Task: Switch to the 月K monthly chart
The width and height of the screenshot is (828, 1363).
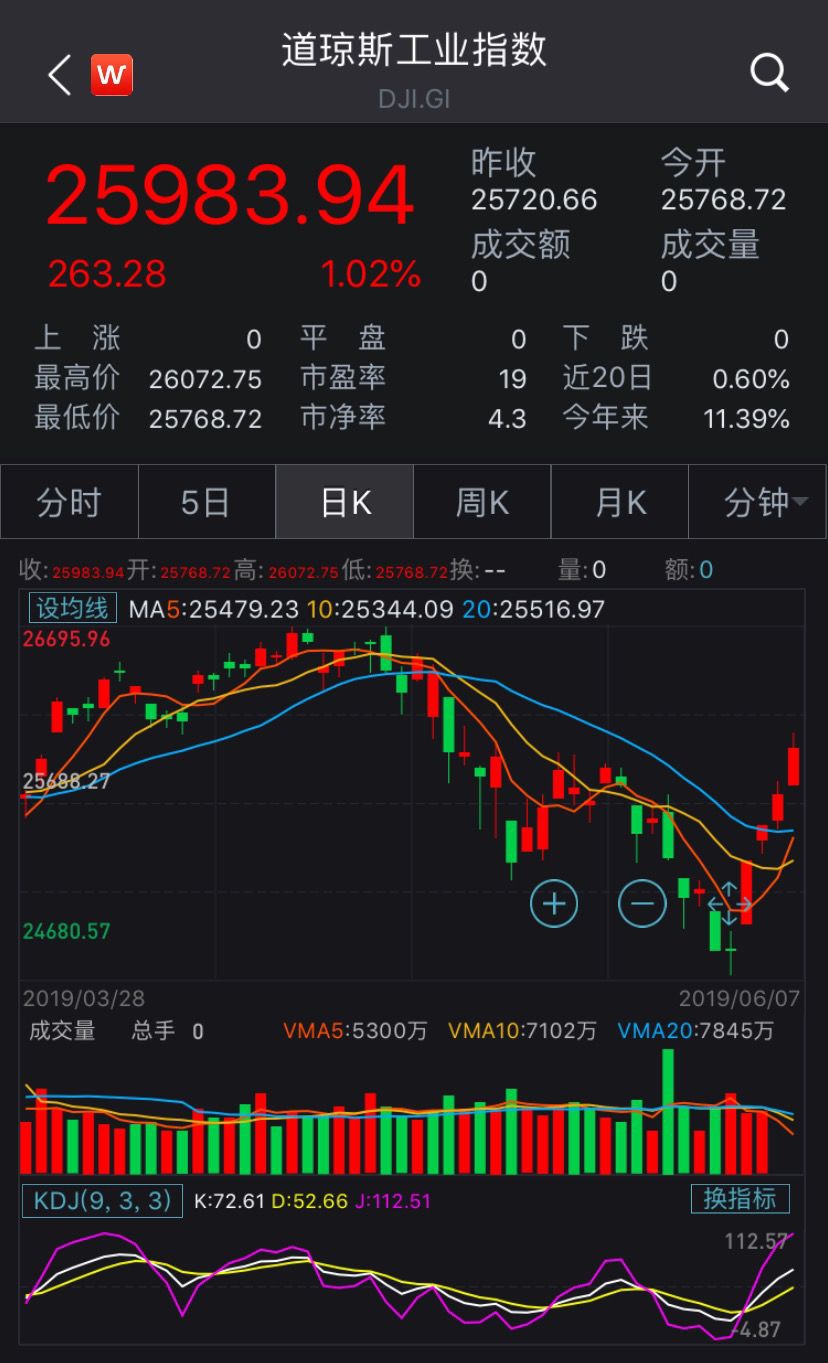Action: tap(620, 502)
